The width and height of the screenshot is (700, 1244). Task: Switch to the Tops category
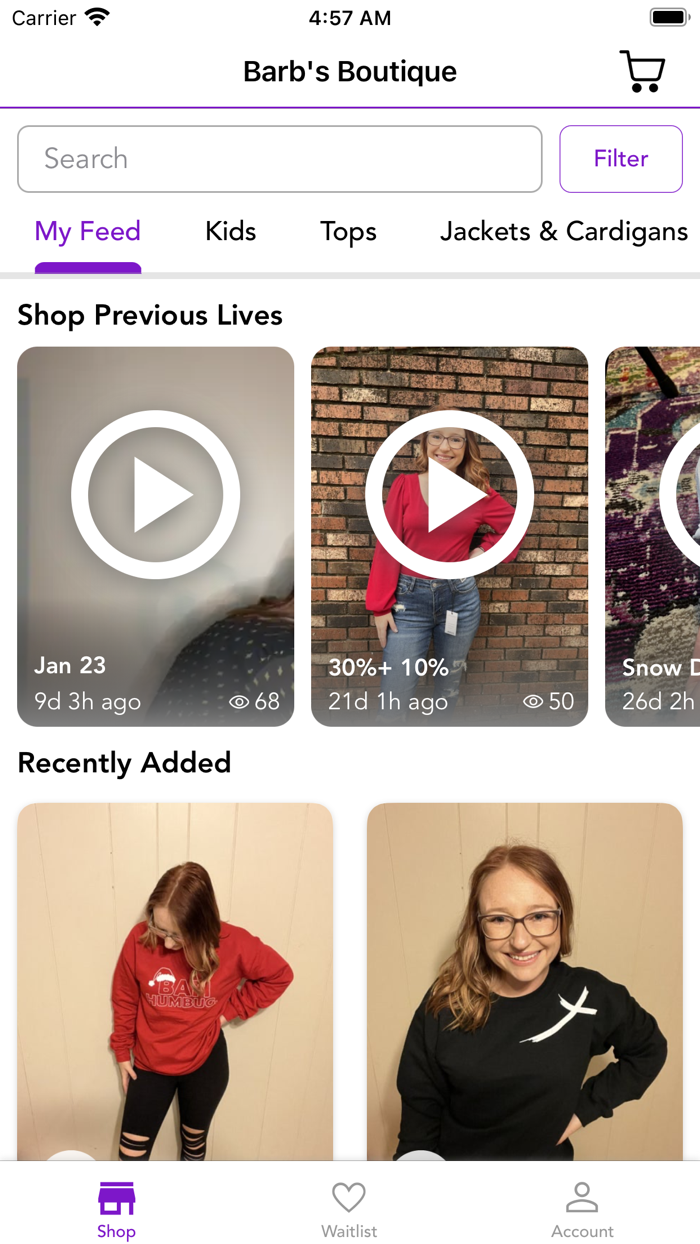pyautogui.click(x=348, y=232)
